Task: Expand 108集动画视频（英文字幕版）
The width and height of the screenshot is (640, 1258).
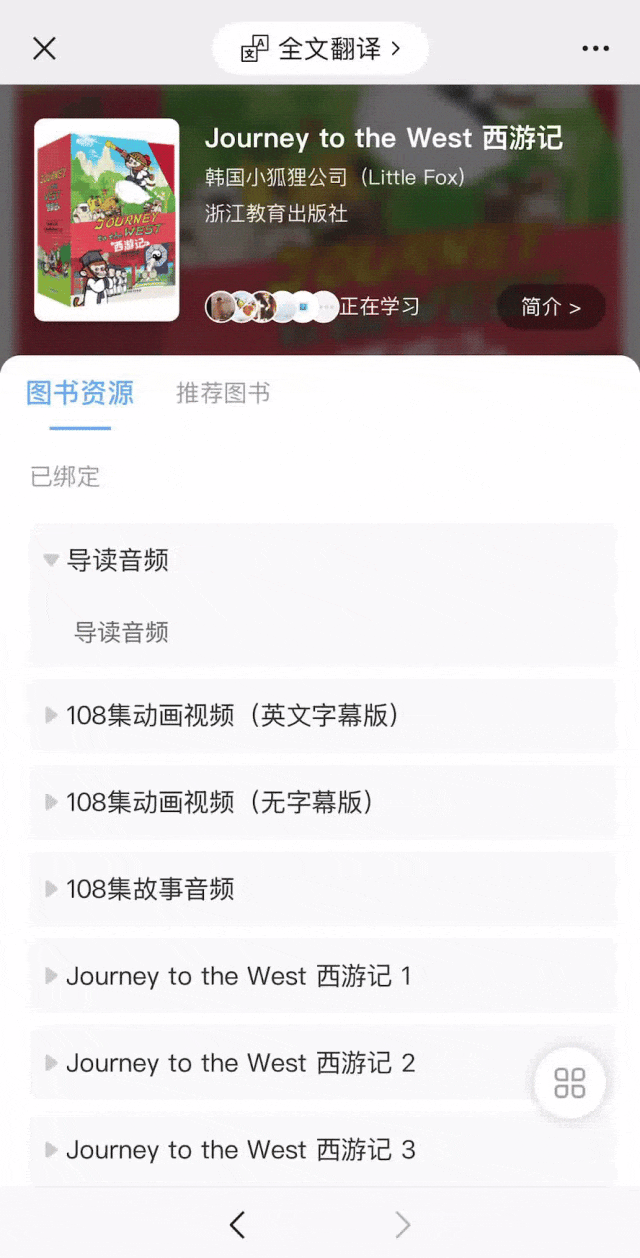Action: 322,715
